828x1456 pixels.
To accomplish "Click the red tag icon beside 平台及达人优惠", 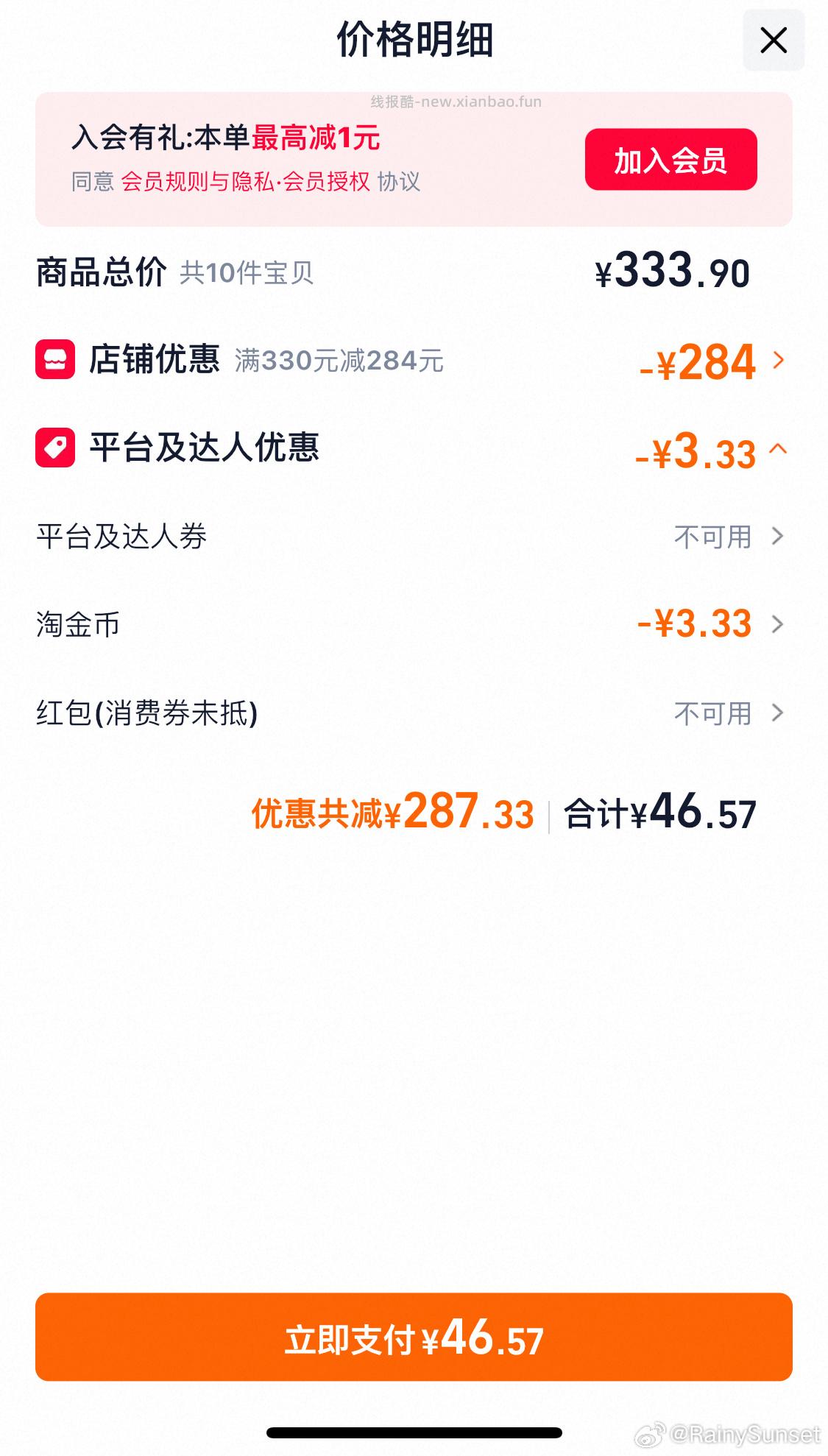I will [x=54, y=447].
